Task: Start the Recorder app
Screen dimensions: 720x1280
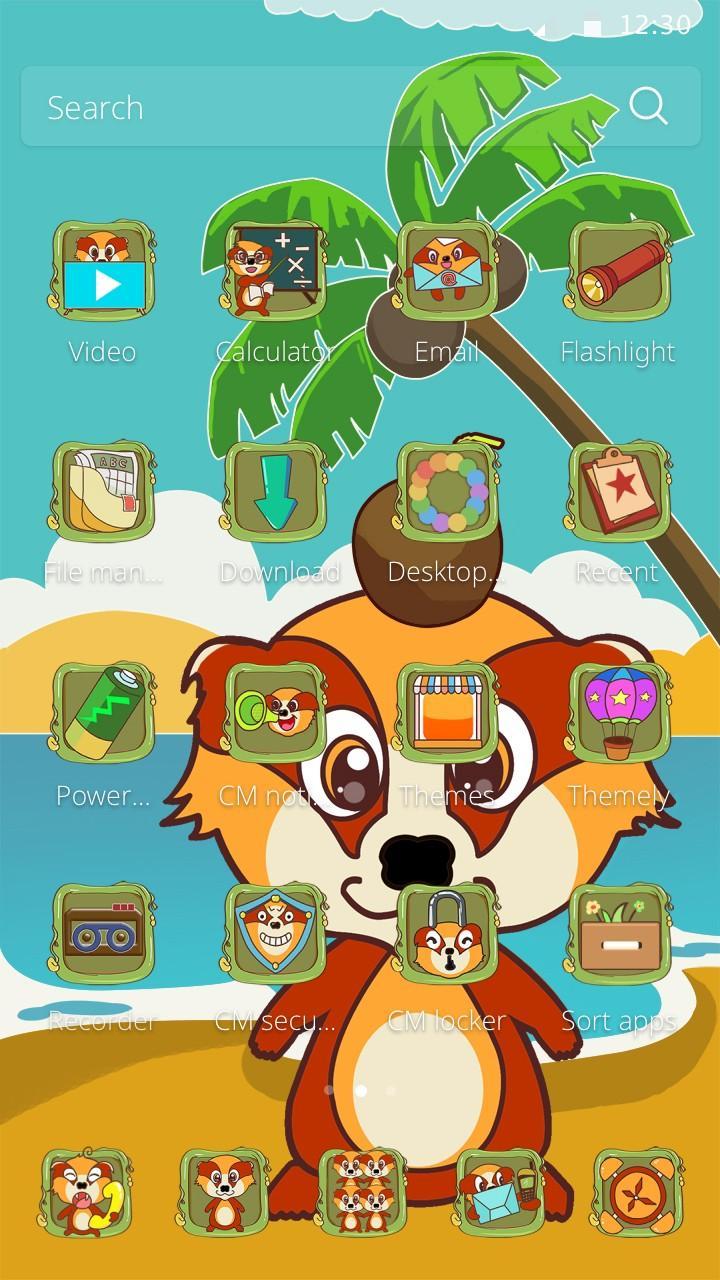Action: [102, 935]
